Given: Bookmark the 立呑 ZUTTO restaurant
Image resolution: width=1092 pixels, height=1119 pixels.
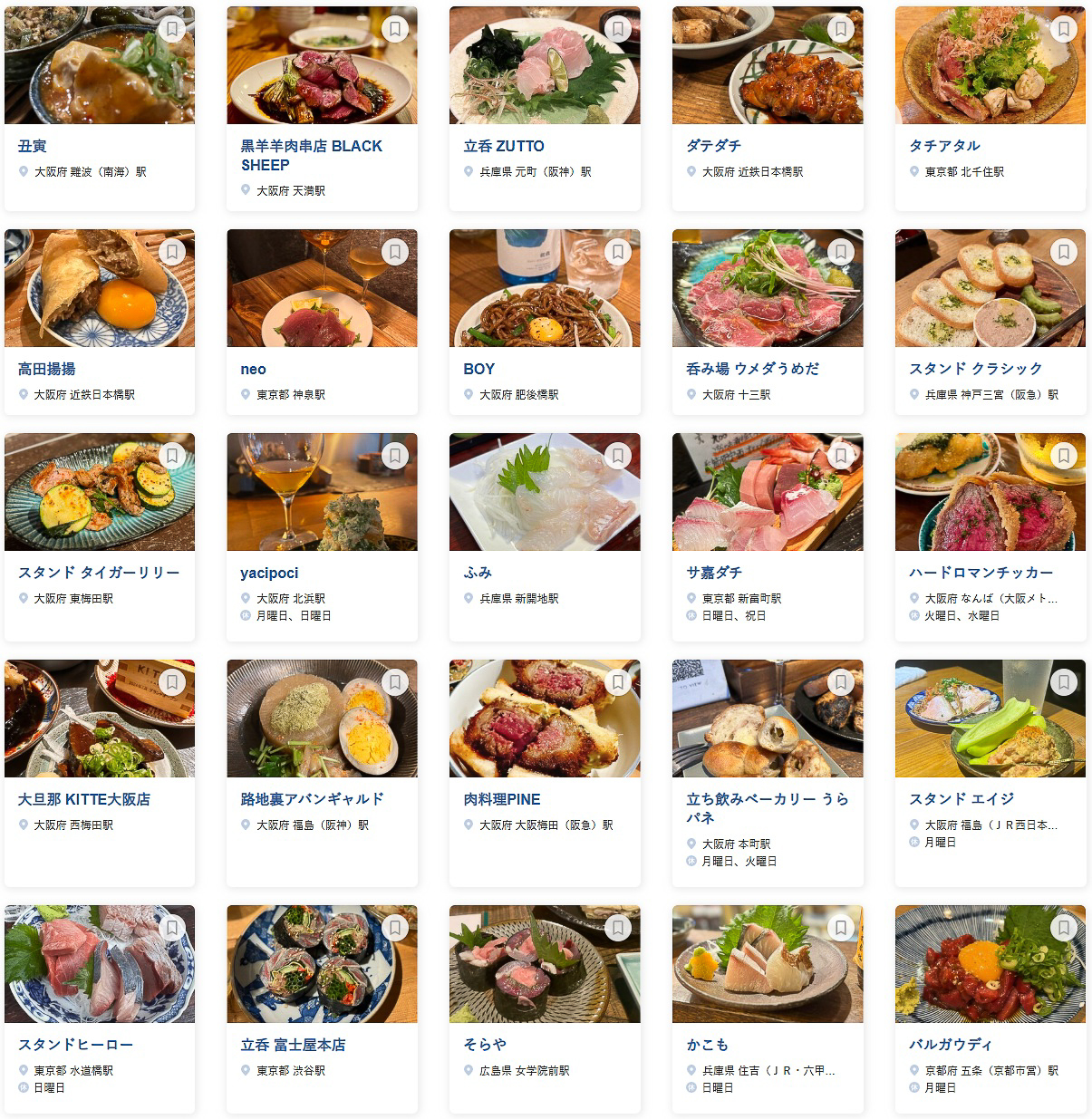Looking at the screenshot, I should 617,28.
